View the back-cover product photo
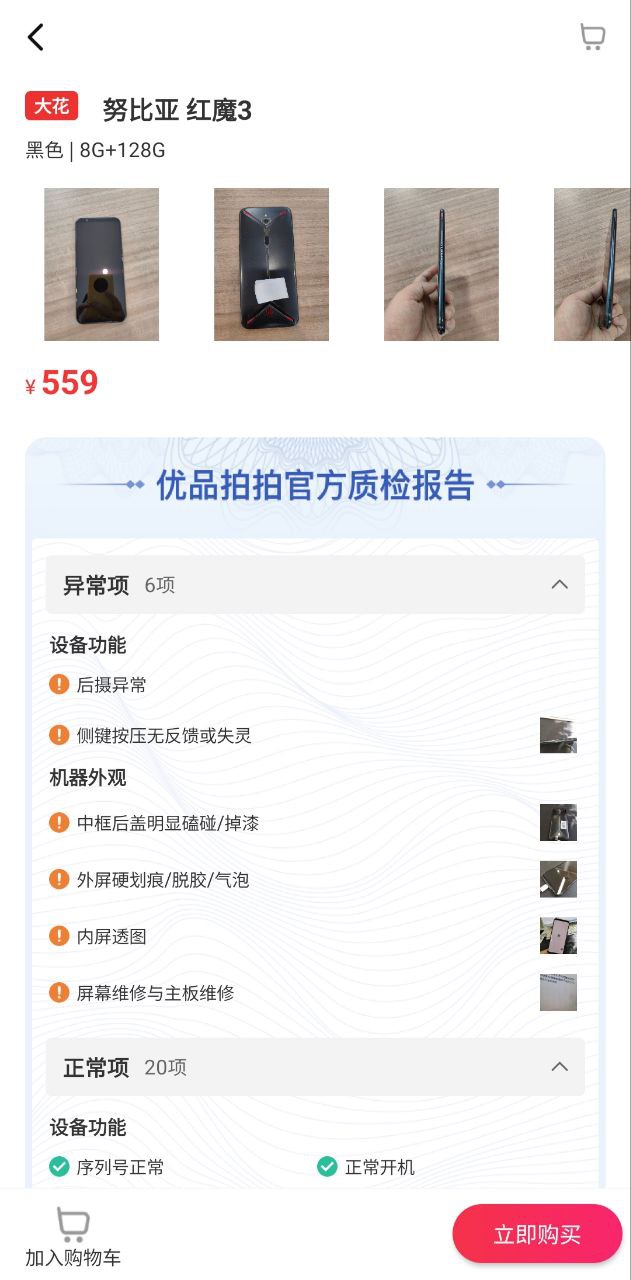Viewport: 631px width, 1280px height. pyautogui.click(x=271, y=264)
